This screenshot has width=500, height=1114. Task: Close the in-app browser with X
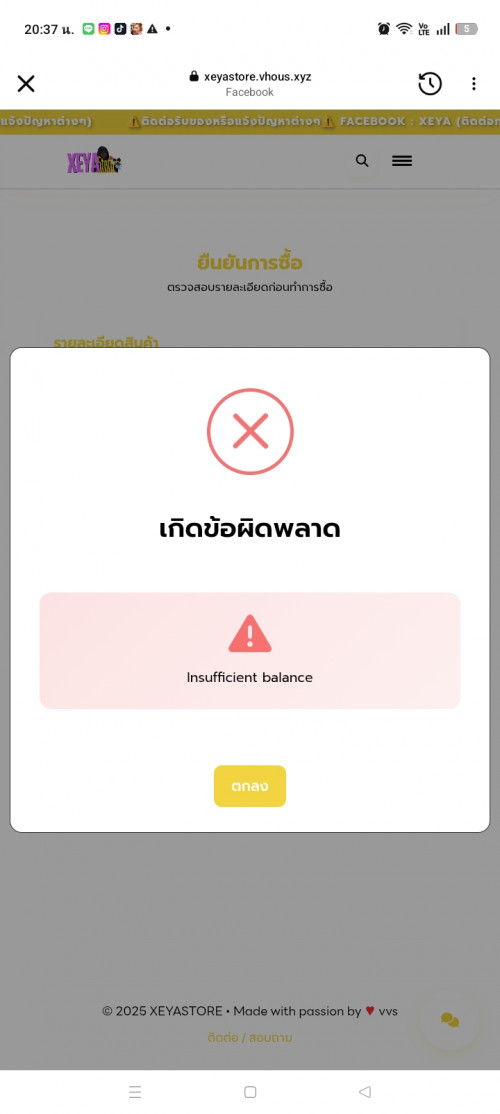[x=26, y=84]
